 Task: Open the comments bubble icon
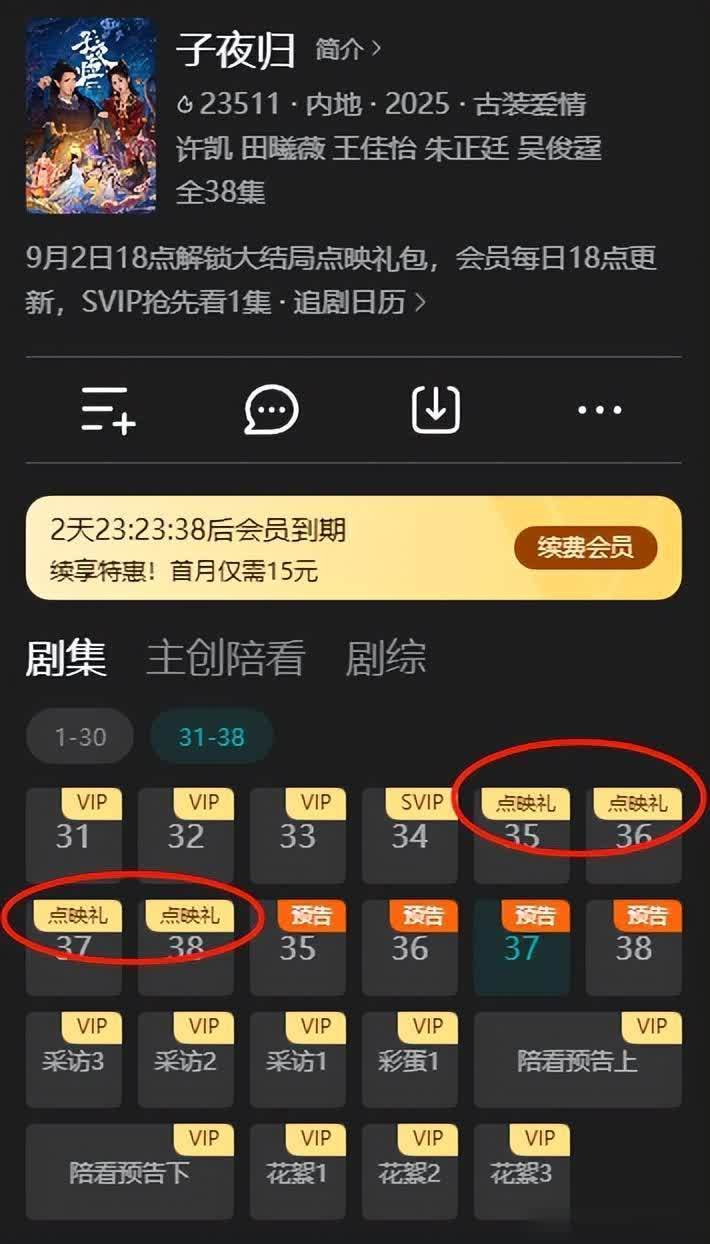[x=271, y=409]
